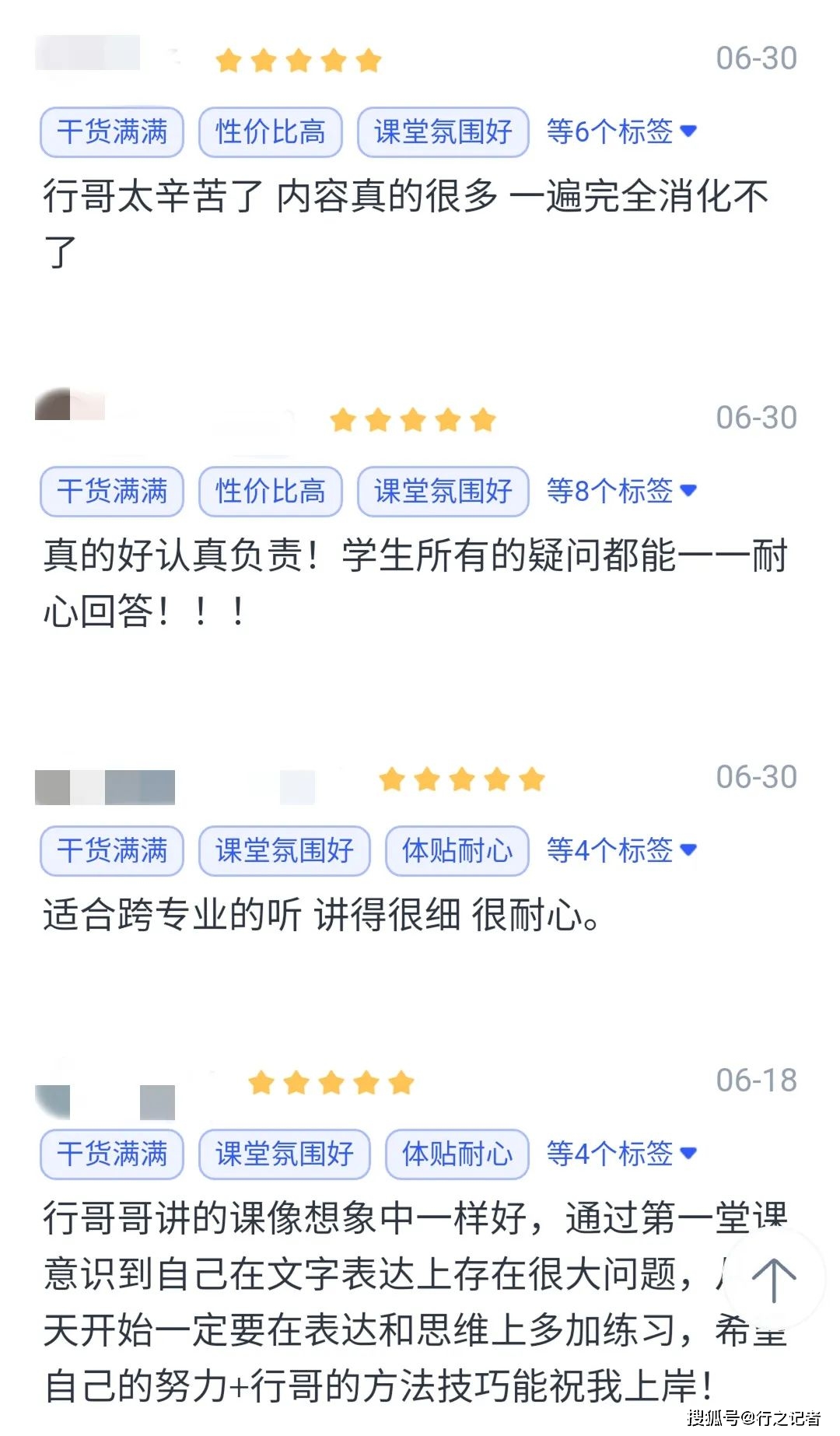Click the first star in the second review's rating
The height and width of the screenshot is (1436, 840).
click(x=342, y=420)
